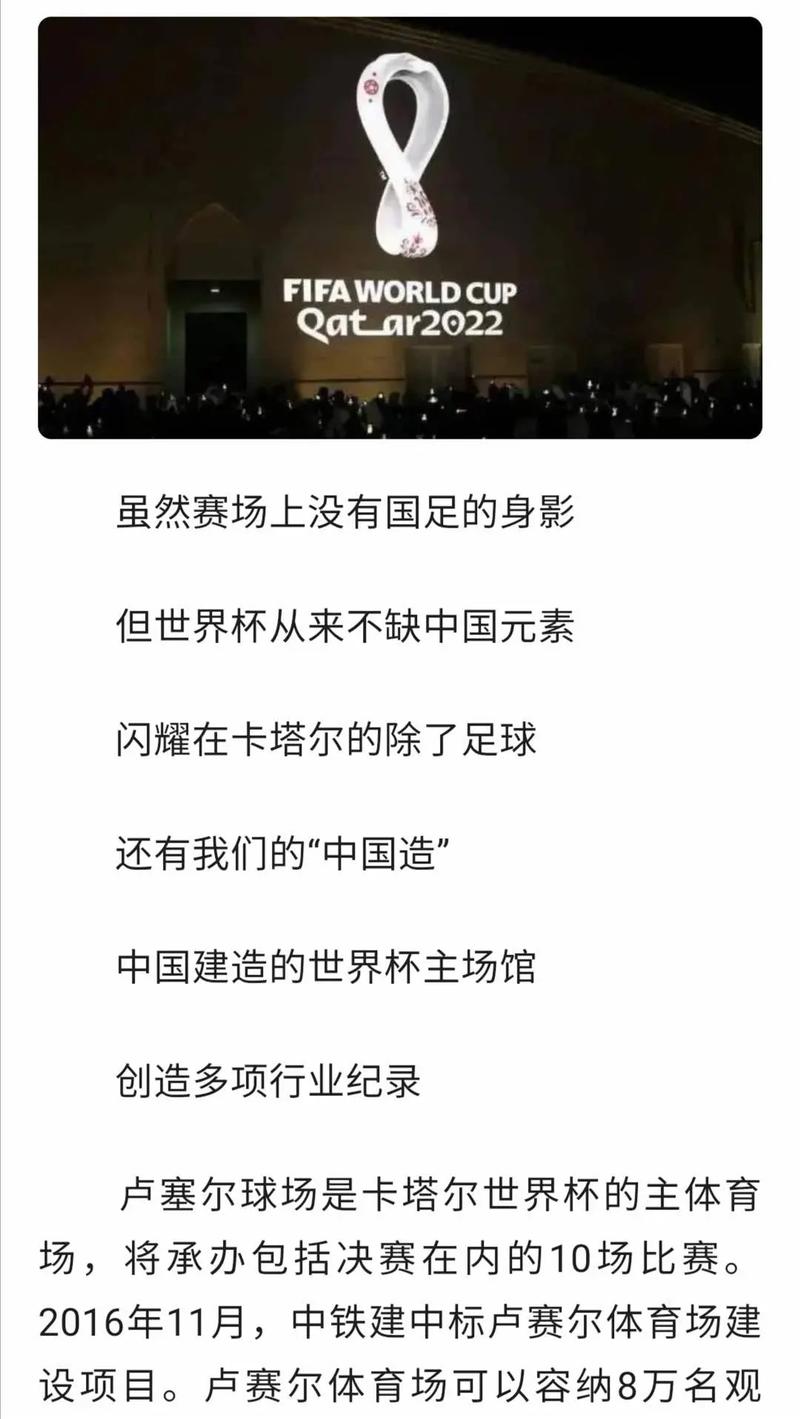Open the FIFA World Cup Qatar 2022 picture
This screenshot has width=800, height=1419.
(x=400, y=228)
